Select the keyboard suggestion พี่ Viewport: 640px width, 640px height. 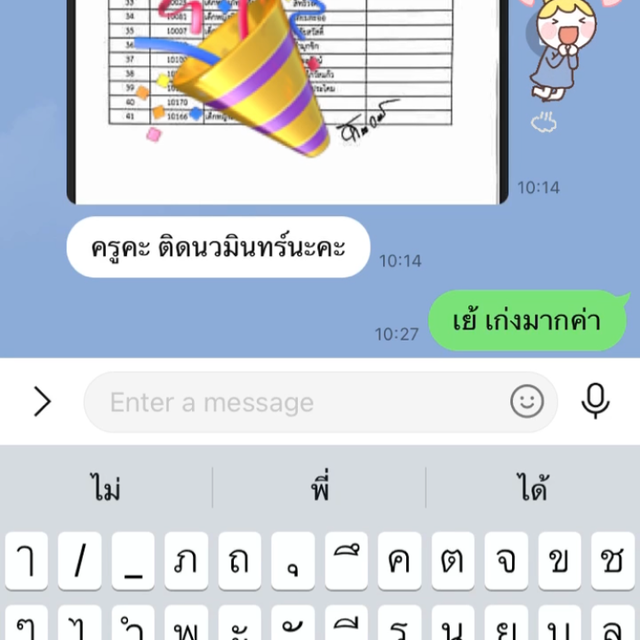click(320, 489)
